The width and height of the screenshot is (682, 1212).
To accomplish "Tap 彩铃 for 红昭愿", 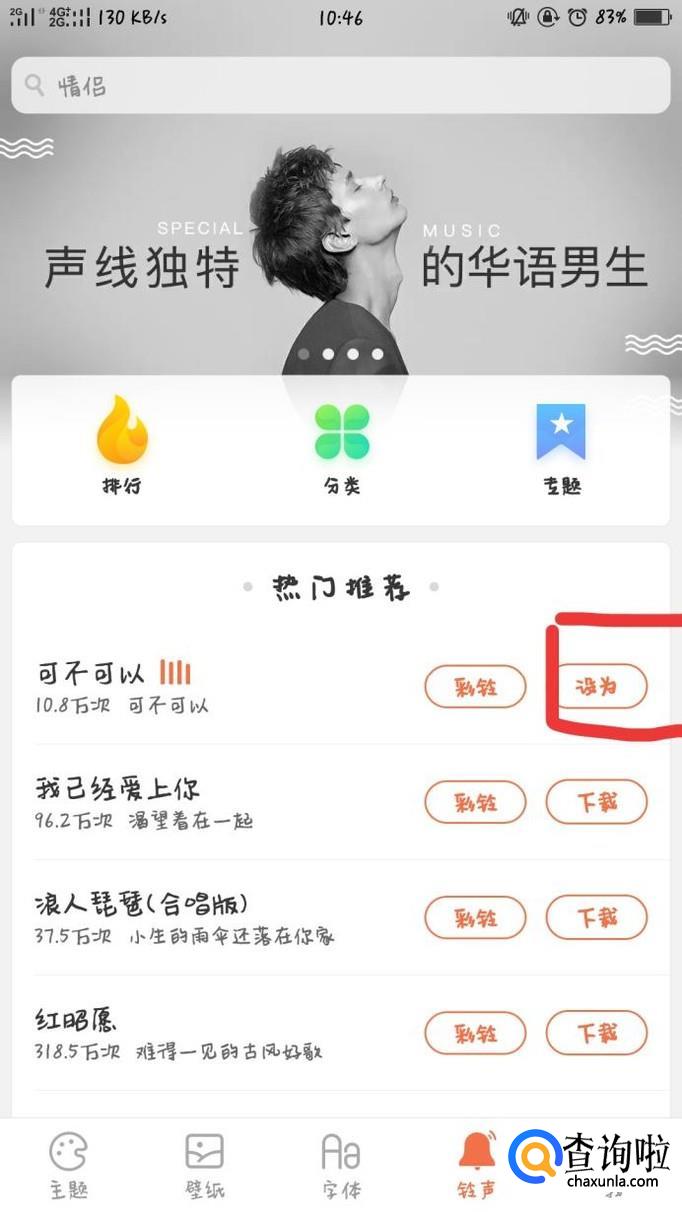I will [x=475, y=1032].
